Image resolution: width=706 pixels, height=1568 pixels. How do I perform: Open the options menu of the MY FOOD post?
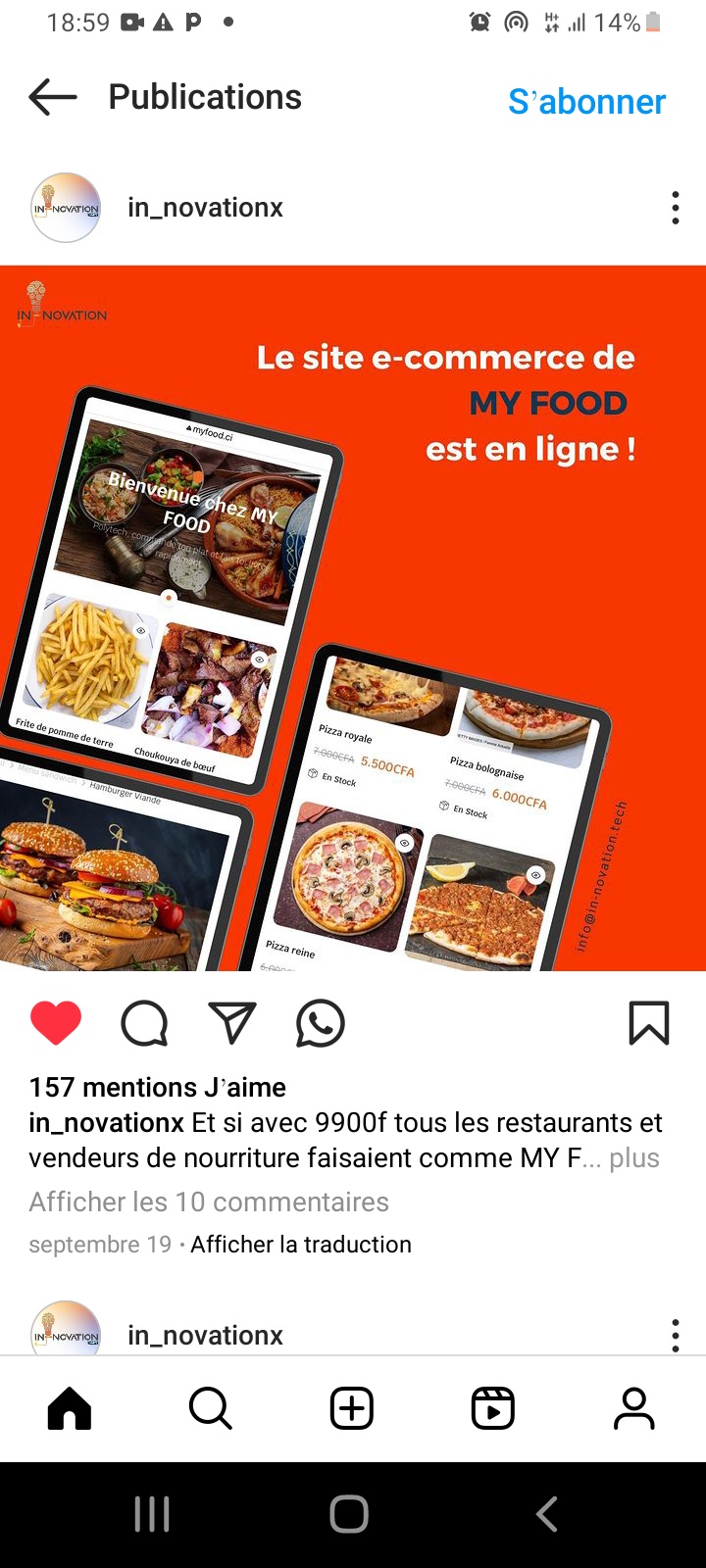click(x=675, y=208)
